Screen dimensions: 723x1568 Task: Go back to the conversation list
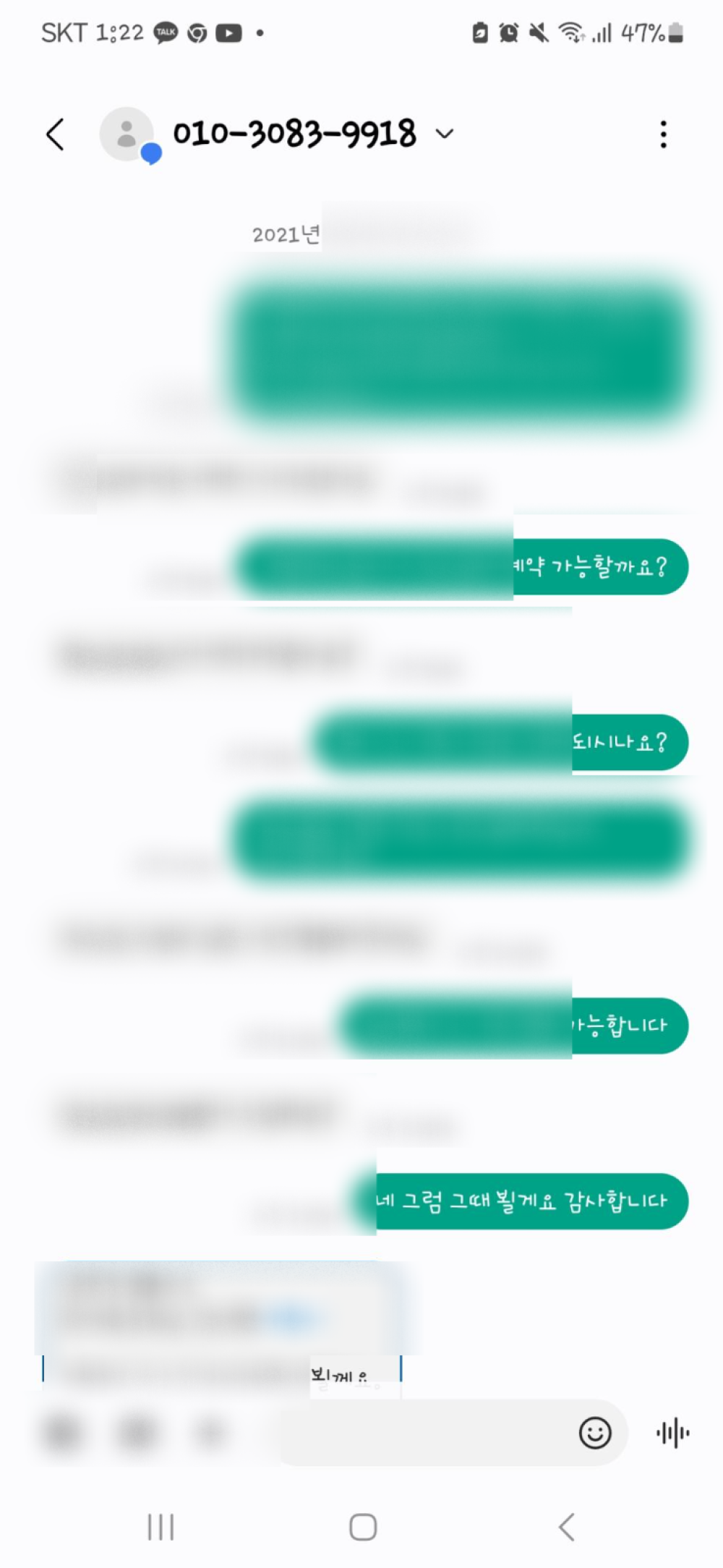tap(56, 135)
